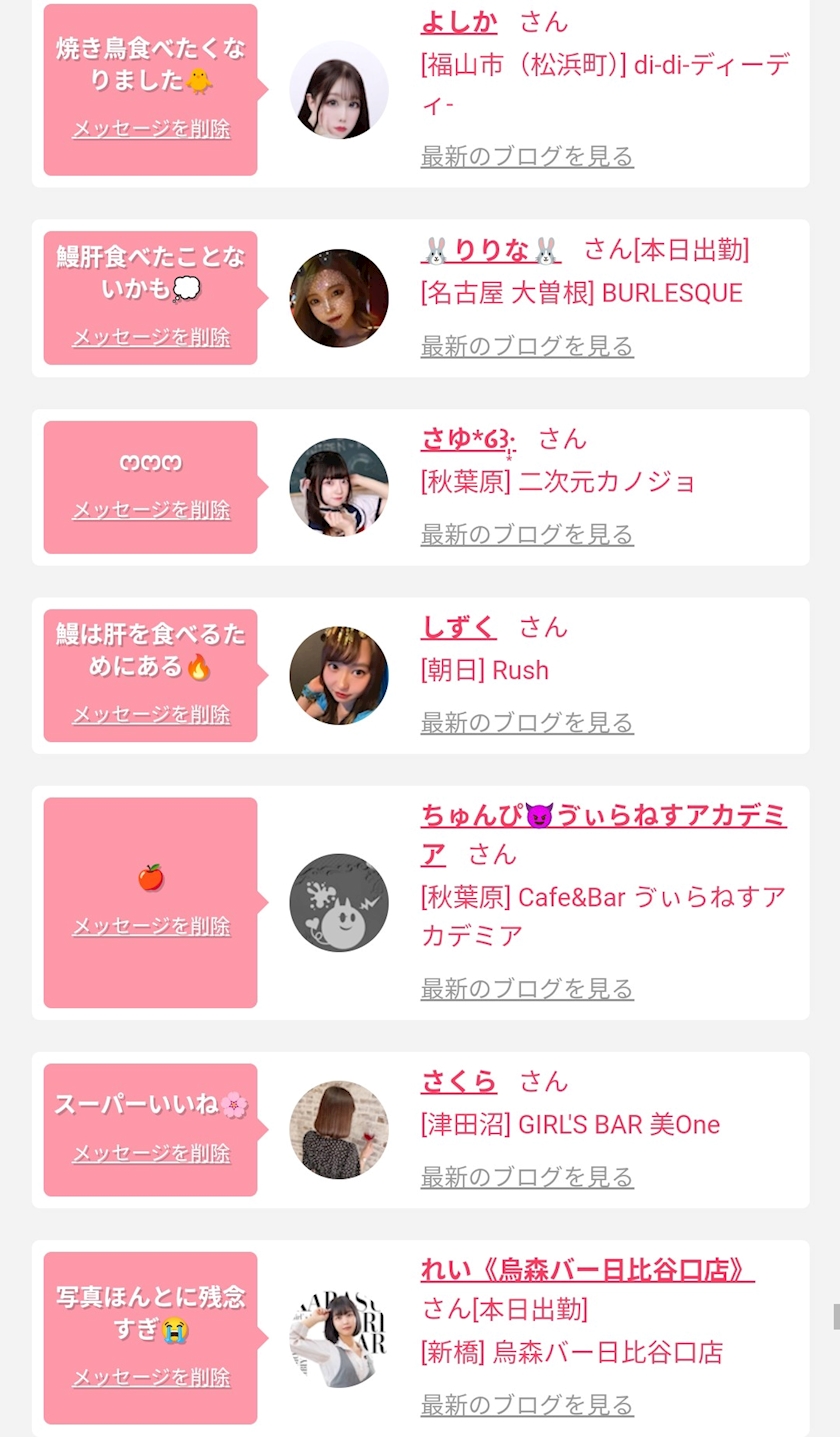Delete the apple emoji message

(151, 926)
